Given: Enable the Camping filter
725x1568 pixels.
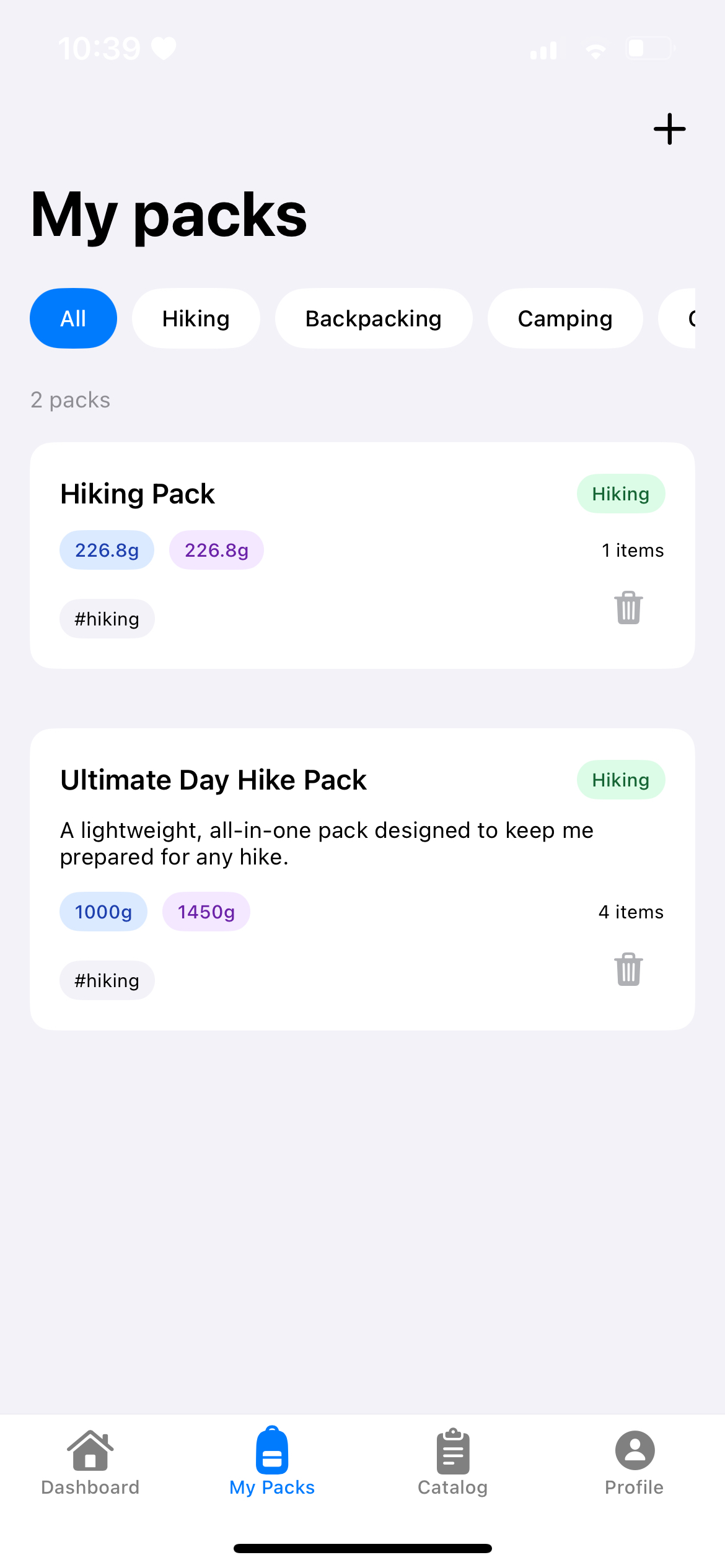Looking at the screenshot, I should [x=565, y=318].
